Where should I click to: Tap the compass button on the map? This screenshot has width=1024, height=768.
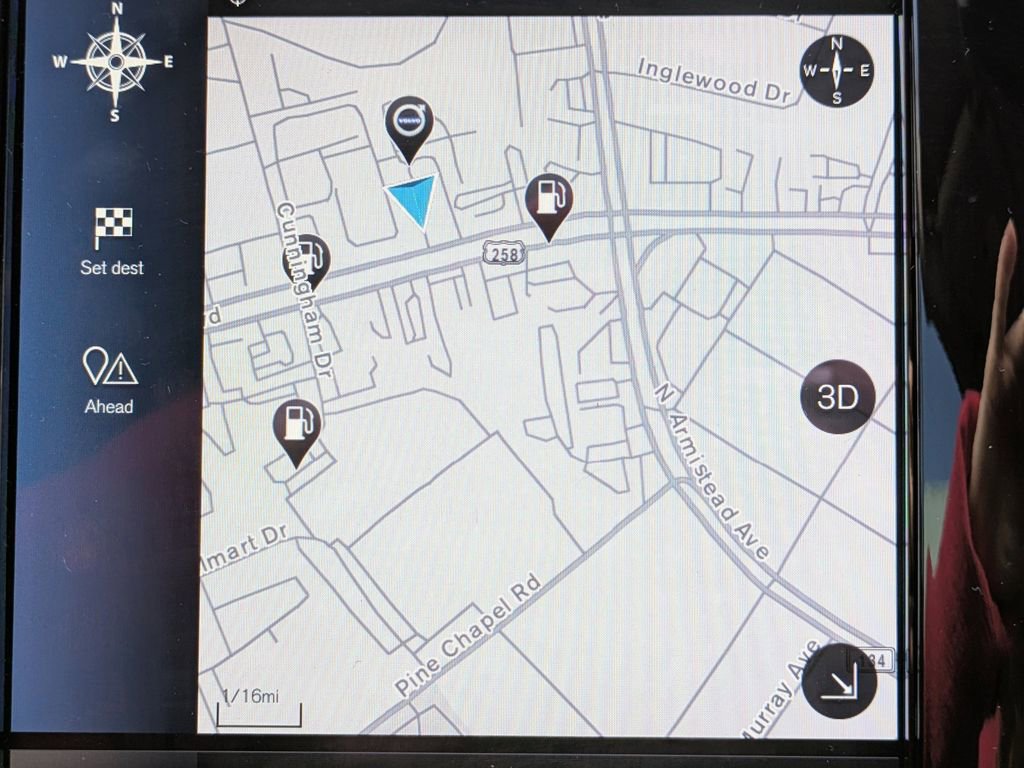(836, 70)
